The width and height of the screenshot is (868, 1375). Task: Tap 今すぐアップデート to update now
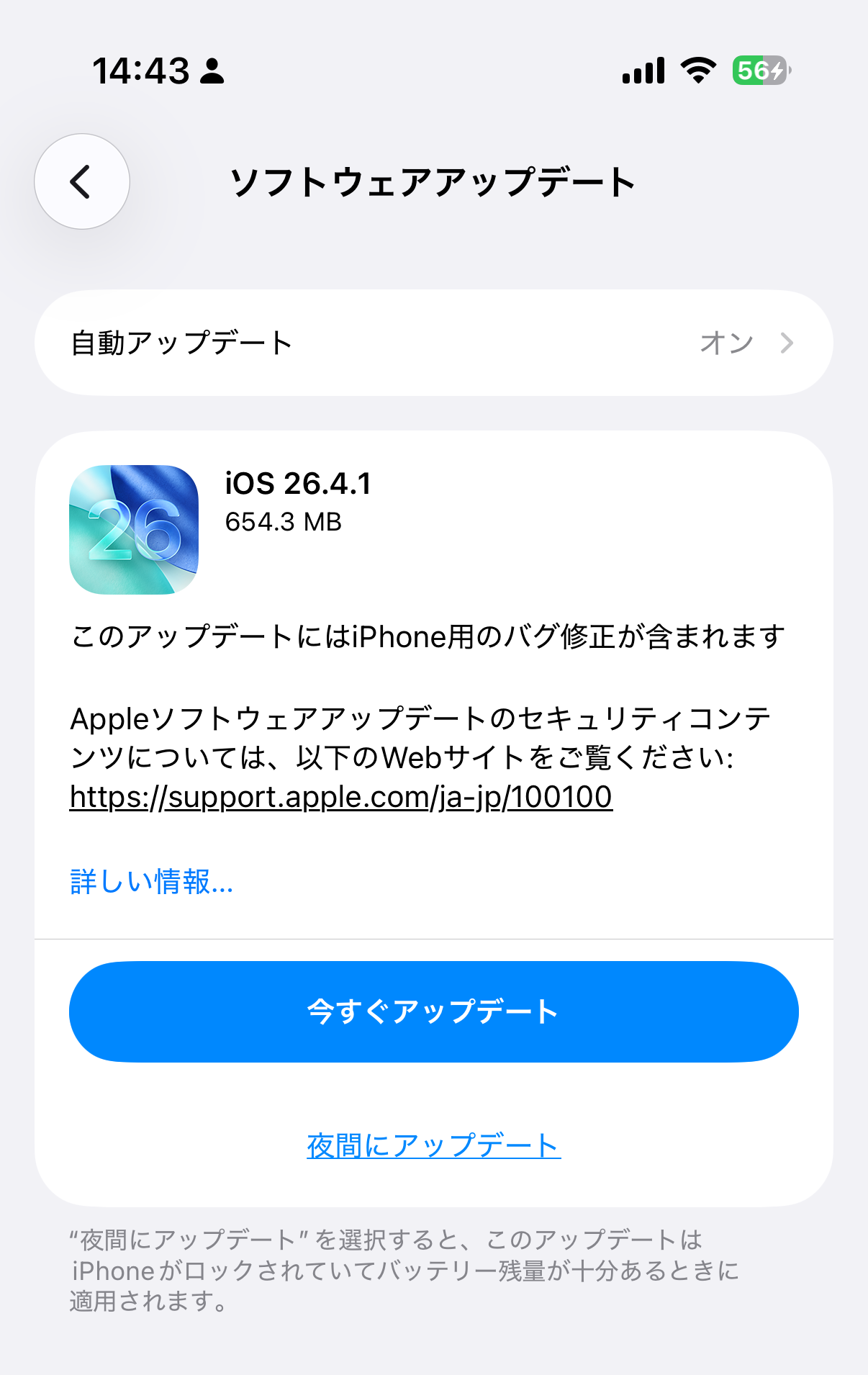[433, 1011]
